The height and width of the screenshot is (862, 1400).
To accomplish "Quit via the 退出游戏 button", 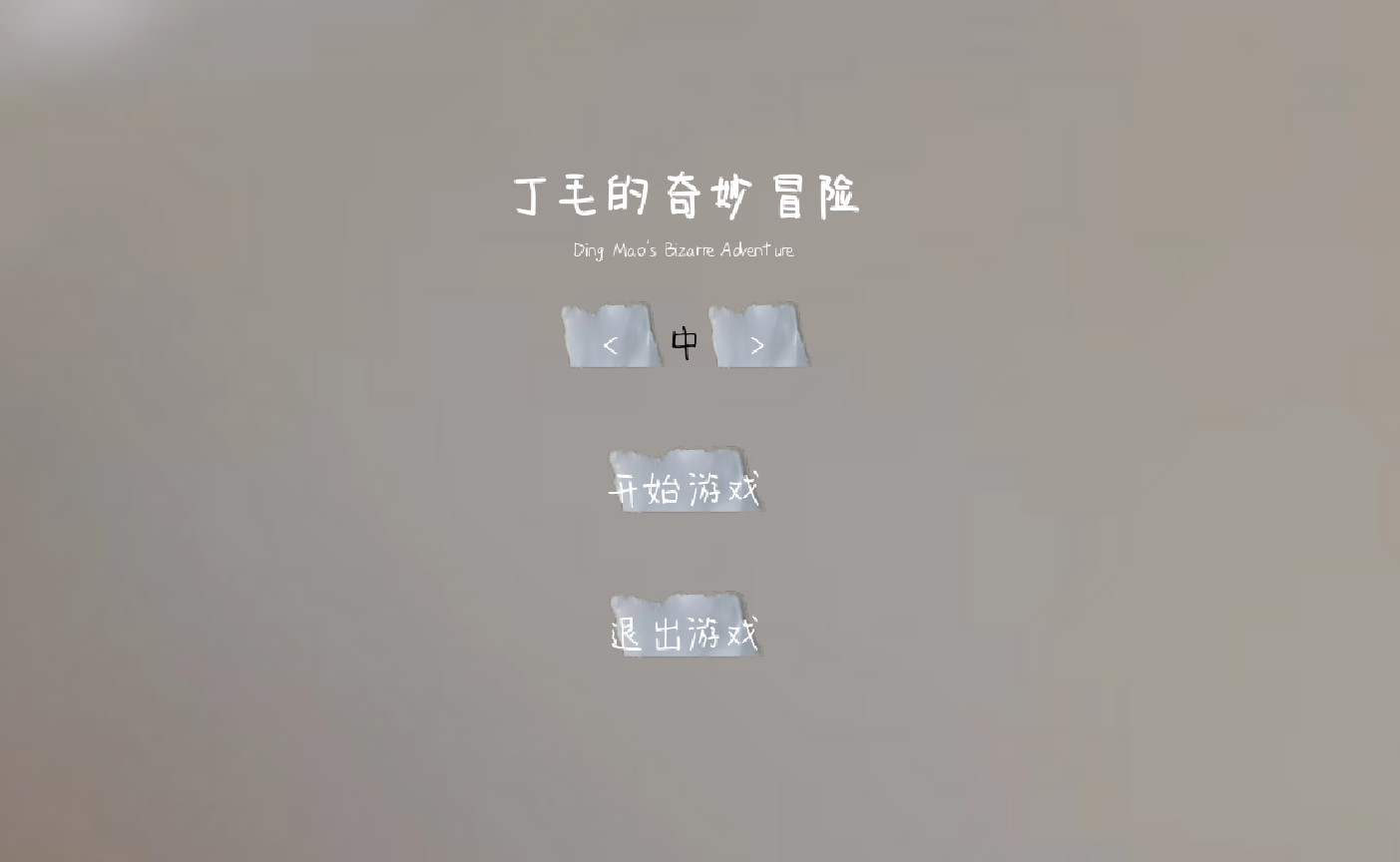I will (x=685, y=628).
